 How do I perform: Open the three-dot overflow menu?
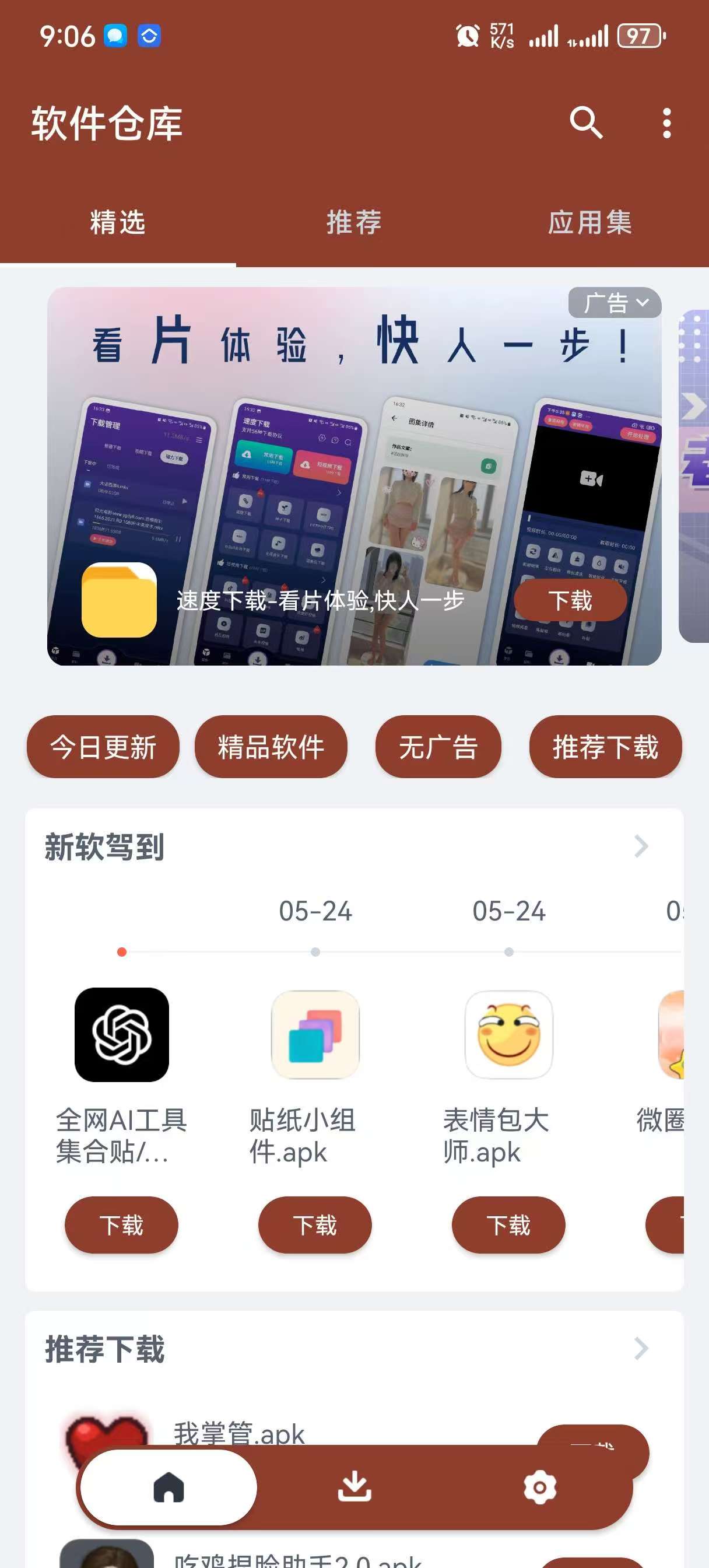(x=666, y=124)
